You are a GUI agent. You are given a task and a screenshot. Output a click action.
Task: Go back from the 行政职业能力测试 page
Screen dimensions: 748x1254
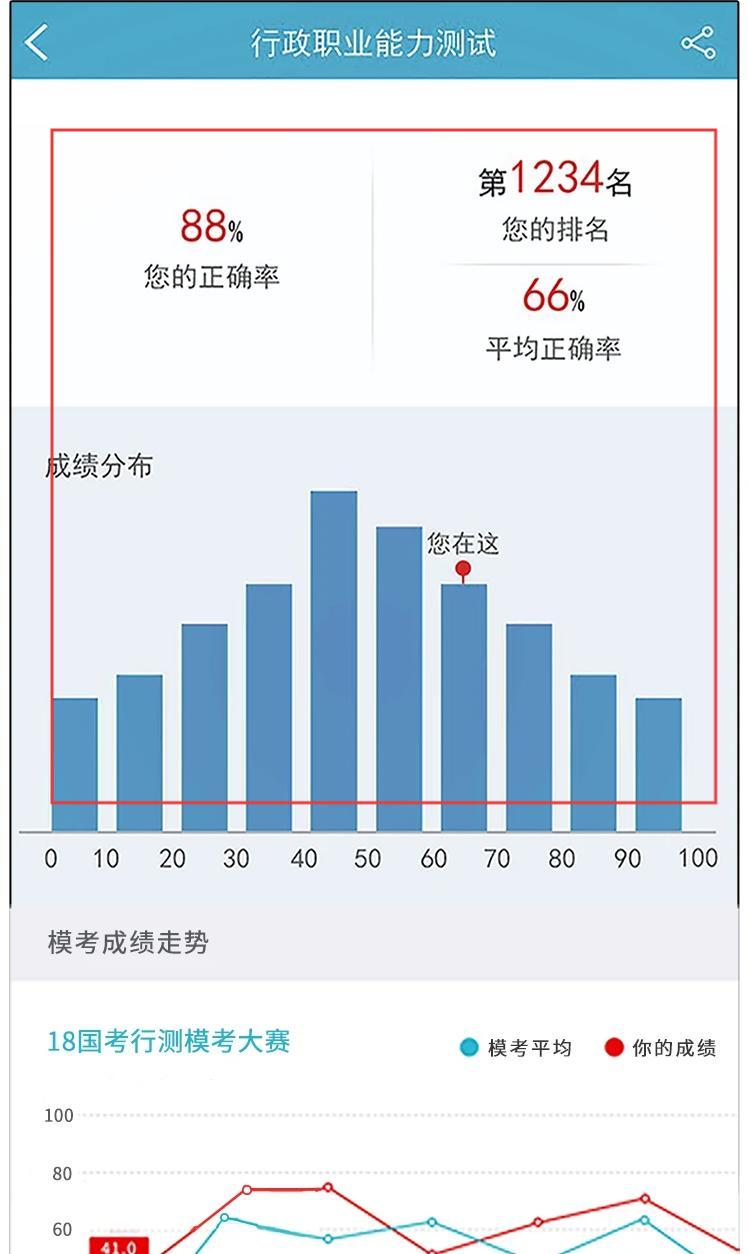[x=36, y=43]
